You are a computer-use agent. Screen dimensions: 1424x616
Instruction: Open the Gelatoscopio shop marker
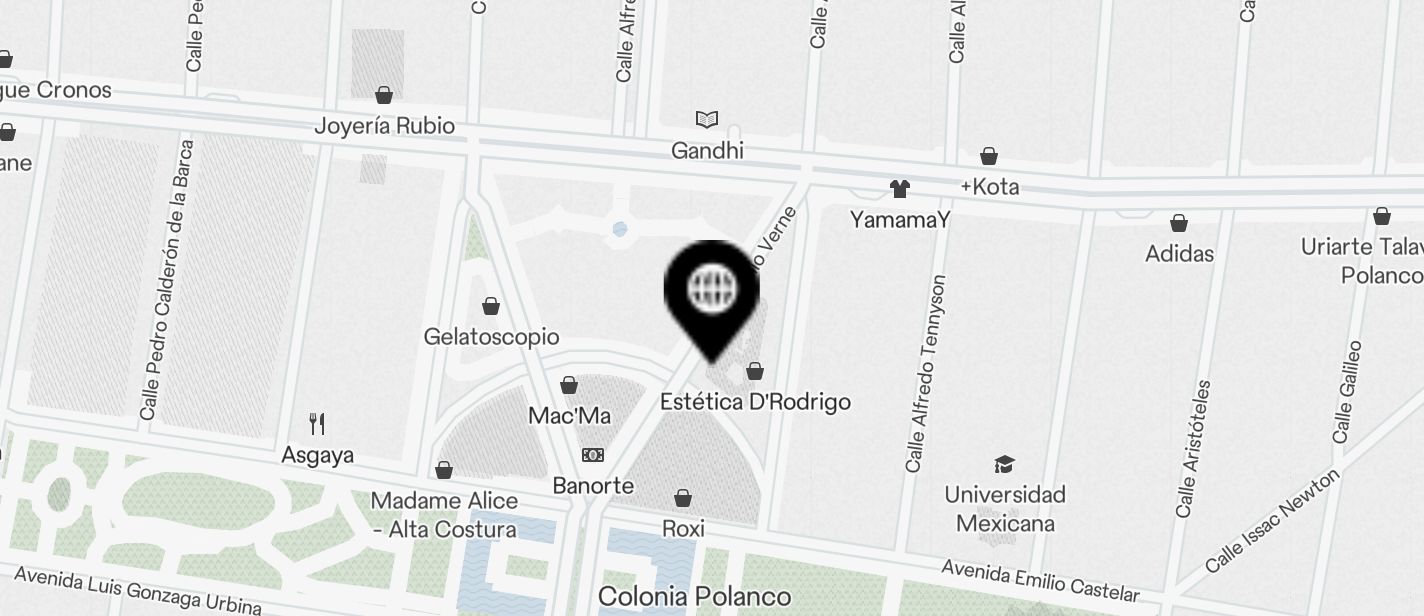point(491,306)
